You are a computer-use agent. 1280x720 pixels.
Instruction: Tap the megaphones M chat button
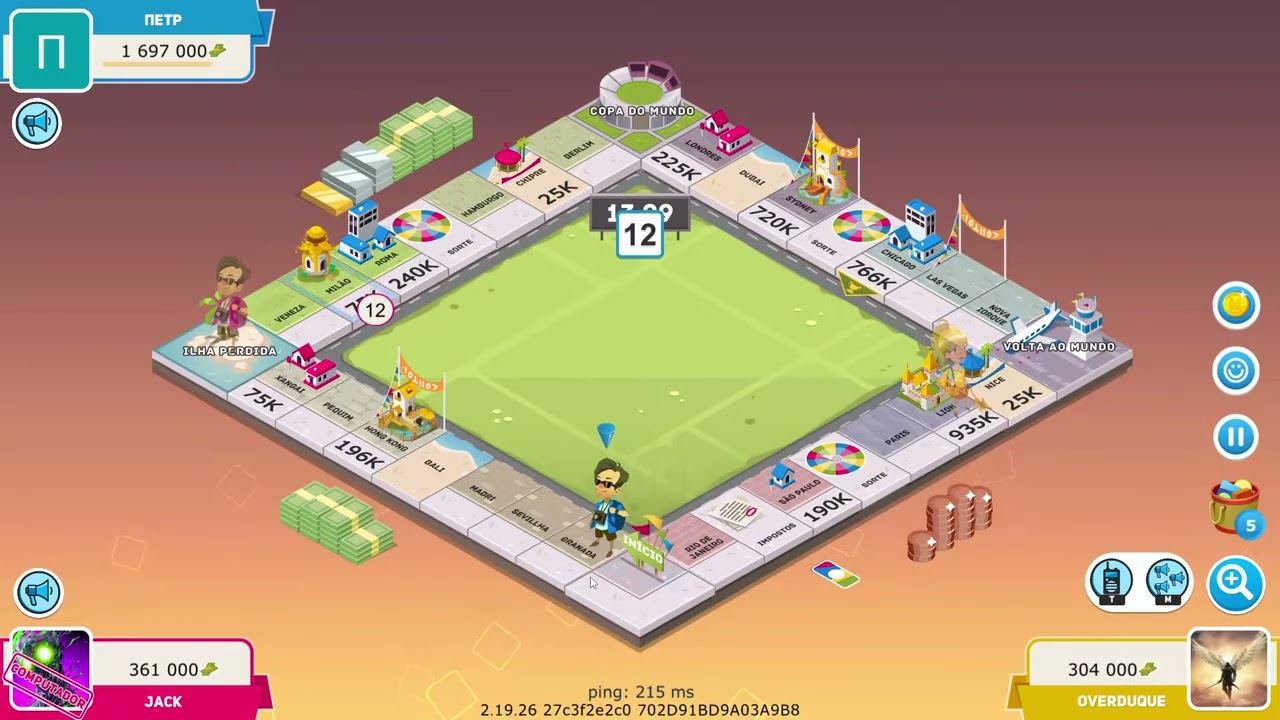pyautogui.click(x=1167, y=581)
